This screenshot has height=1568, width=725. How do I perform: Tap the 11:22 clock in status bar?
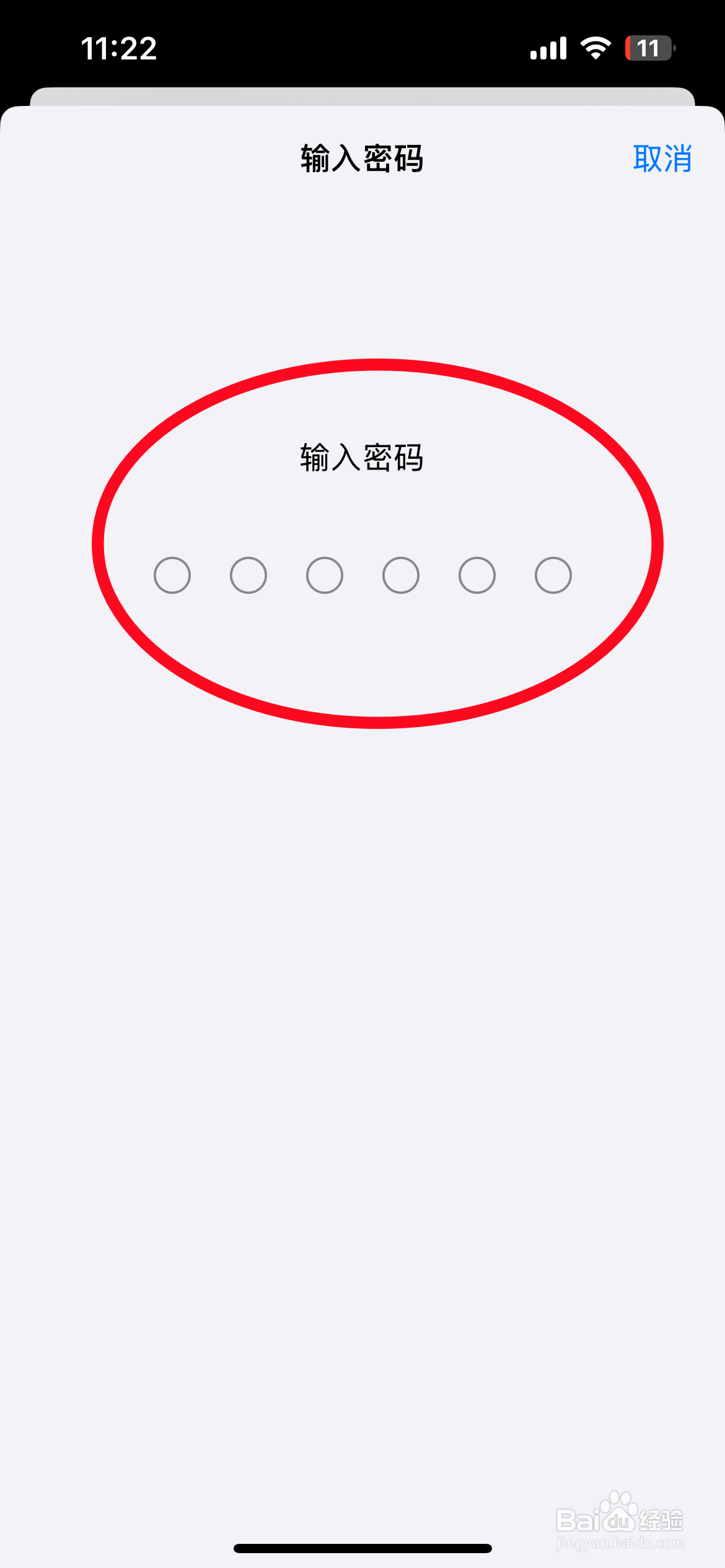pyautogui.click(x=119, y=47)
